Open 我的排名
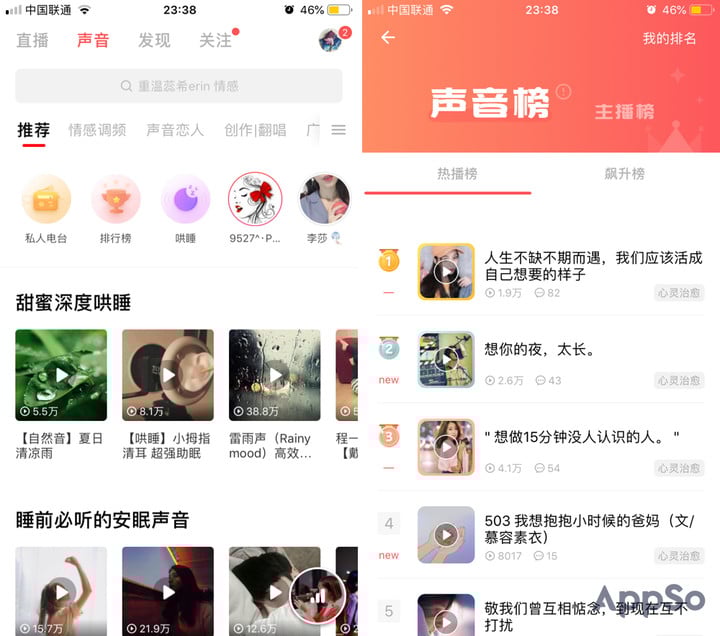This screenshot has width=720, height=636. coord(669,38)
